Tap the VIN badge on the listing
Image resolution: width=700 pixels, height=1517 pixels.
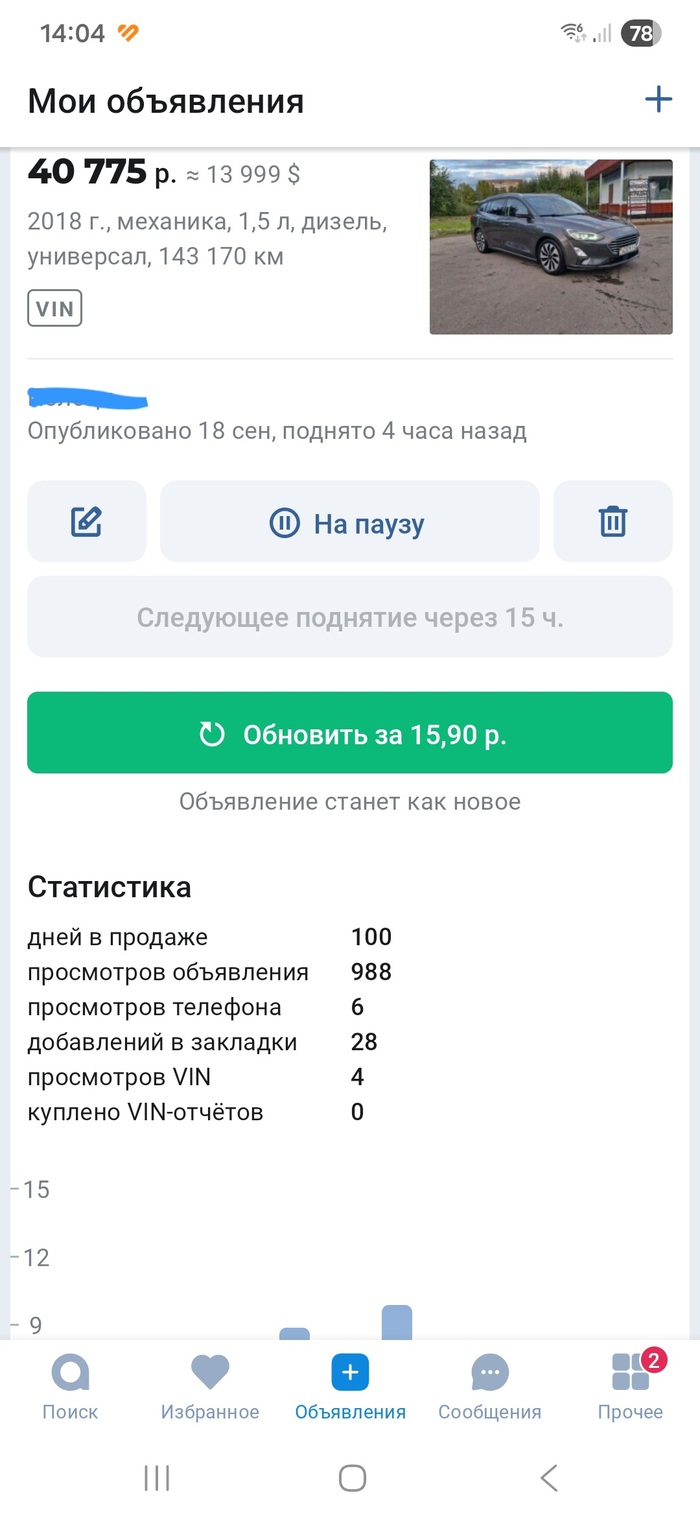[x=54, y=308]
